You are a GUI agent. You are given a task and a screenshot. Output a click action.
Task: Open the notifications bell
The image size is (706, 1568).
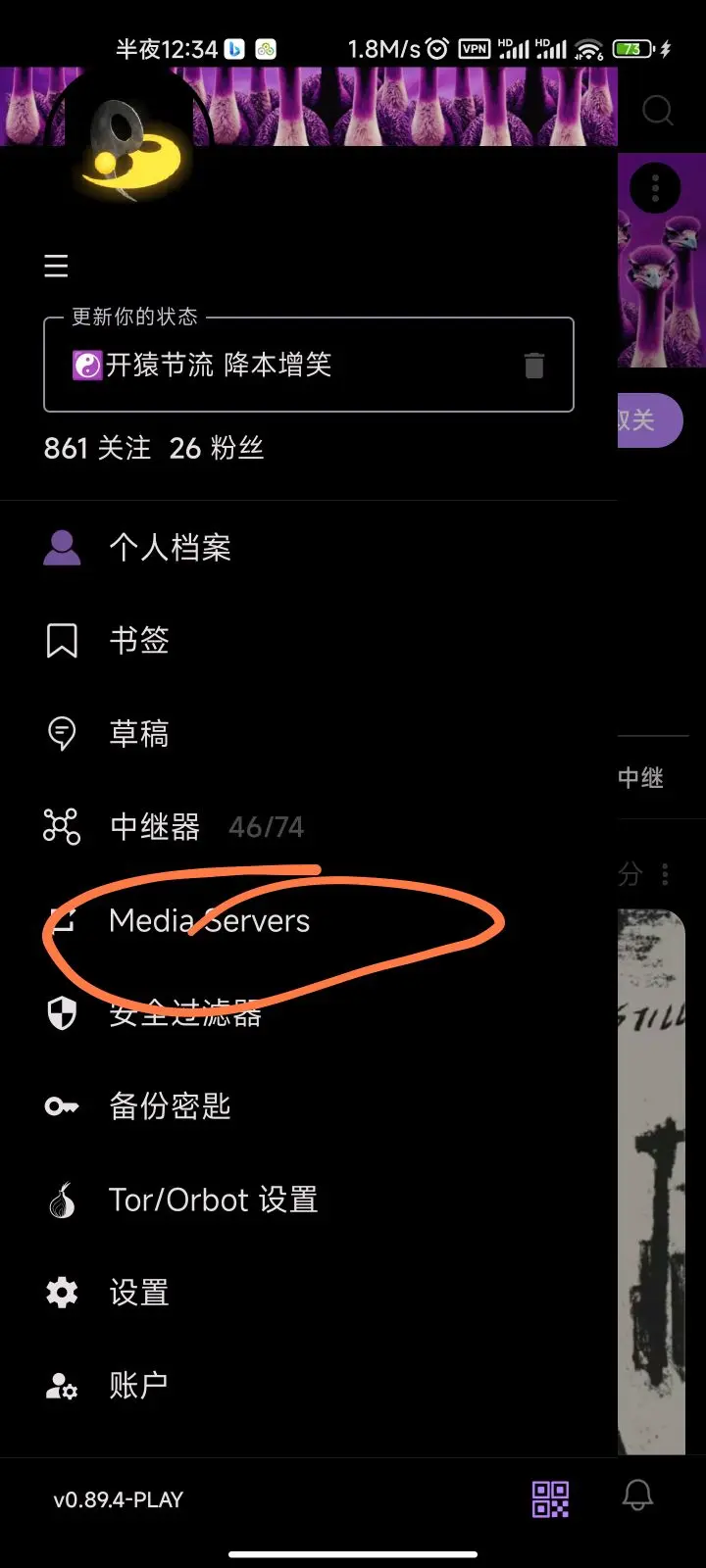[x=637, y=1495]
